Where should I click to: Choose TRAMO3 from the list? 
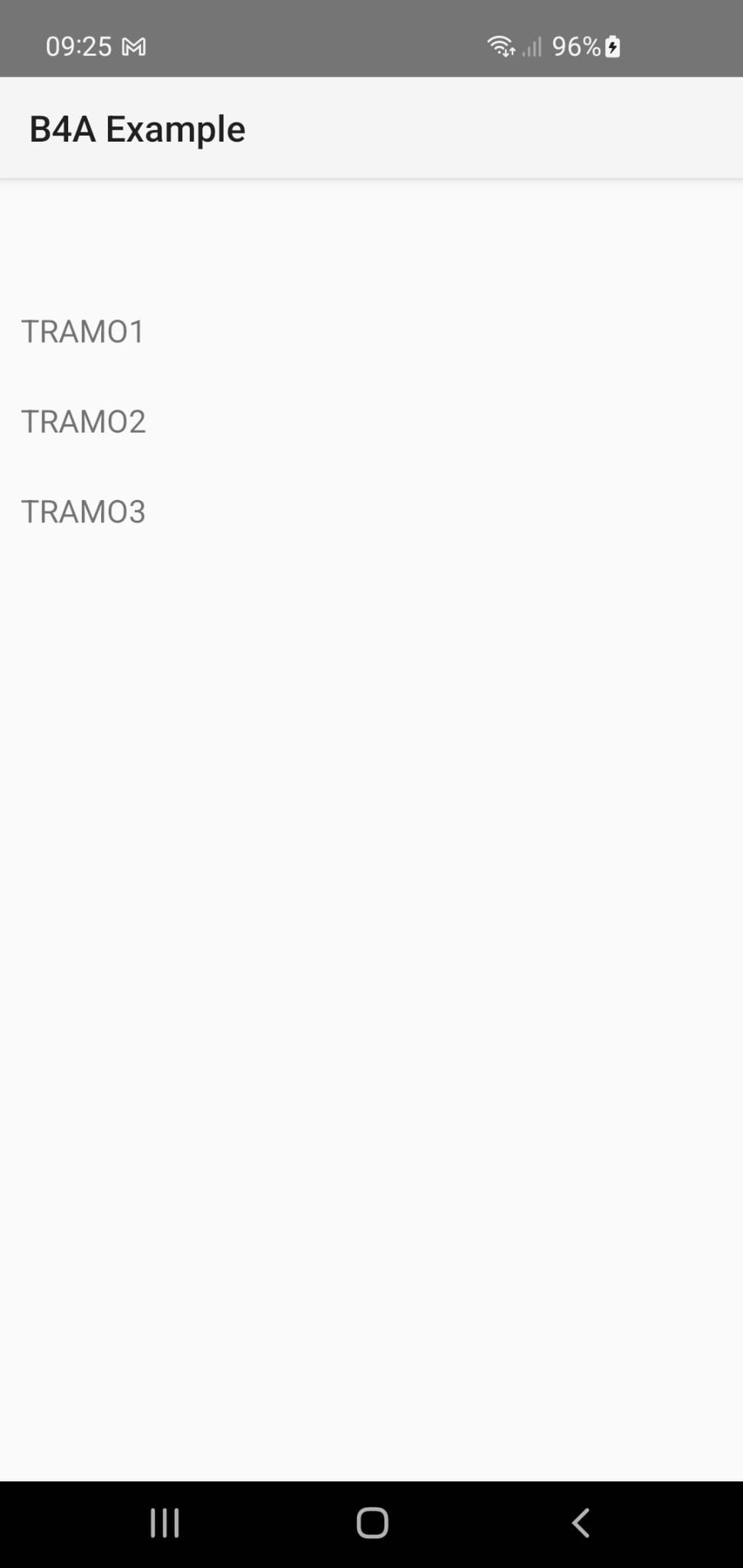[x=83, y=512]
